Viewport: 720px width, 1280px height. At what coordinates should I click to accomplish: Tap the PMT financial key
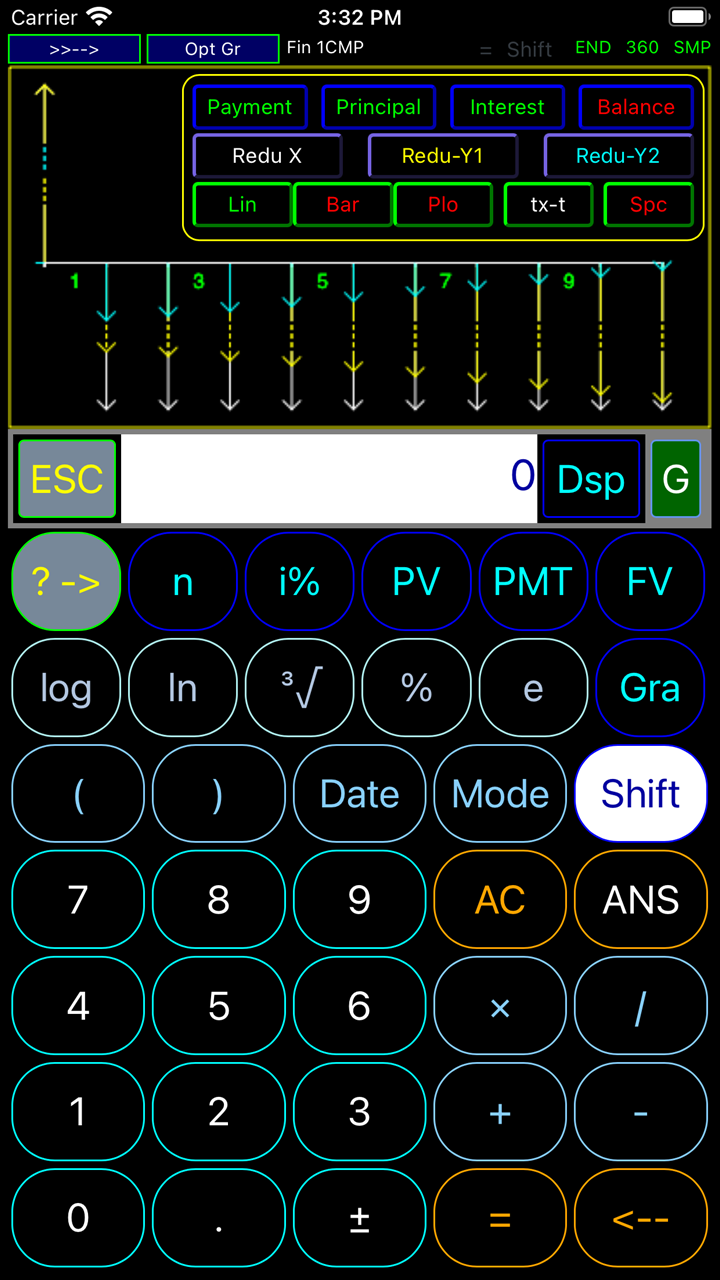[x=533, y=581]
